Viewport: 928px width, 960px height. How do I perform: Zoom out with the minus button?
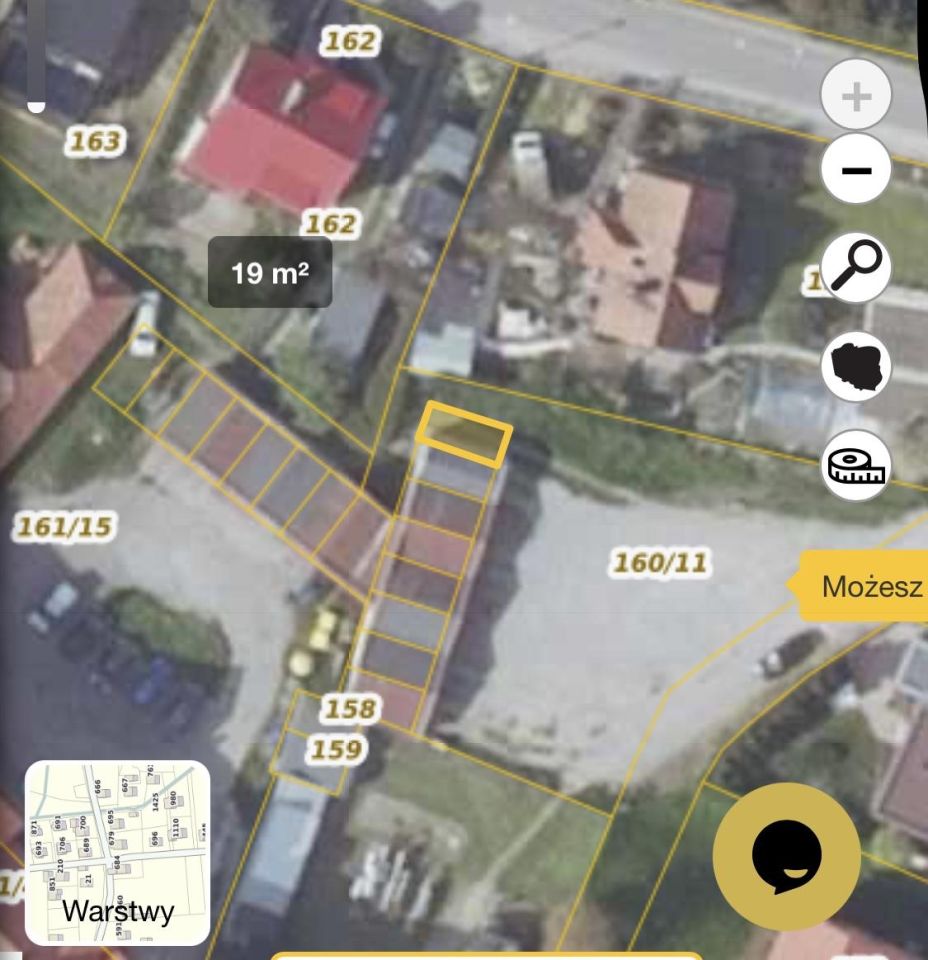(856, 169)
